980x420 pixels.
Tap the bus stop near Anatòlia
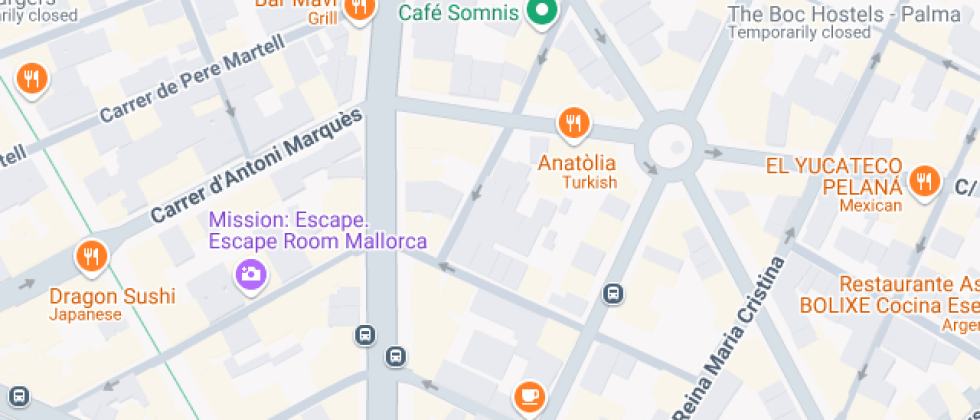613,294
